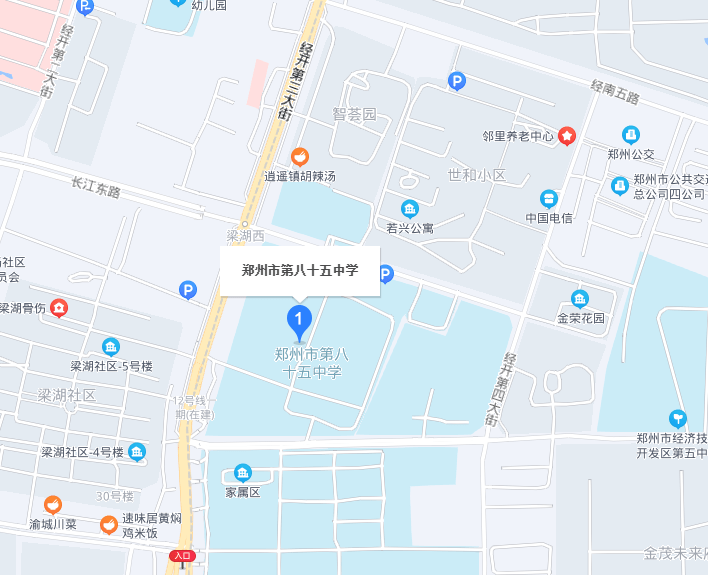Image resolution: width=708 pixels, height=575 pixels.
Task: Tap the 梁湖骨伤 hospital marker
Action: [x=61, y=307]
